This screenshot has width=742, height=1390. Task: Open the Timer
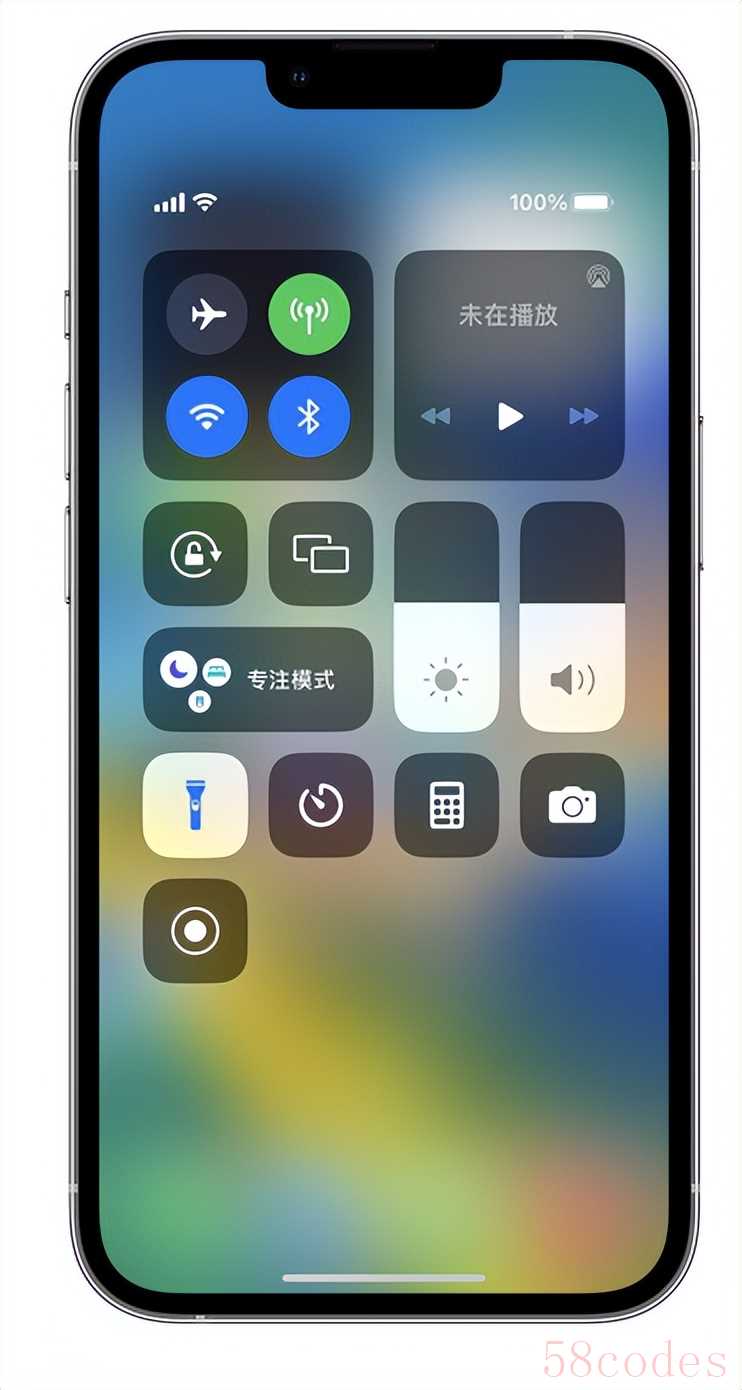(321, 805)
